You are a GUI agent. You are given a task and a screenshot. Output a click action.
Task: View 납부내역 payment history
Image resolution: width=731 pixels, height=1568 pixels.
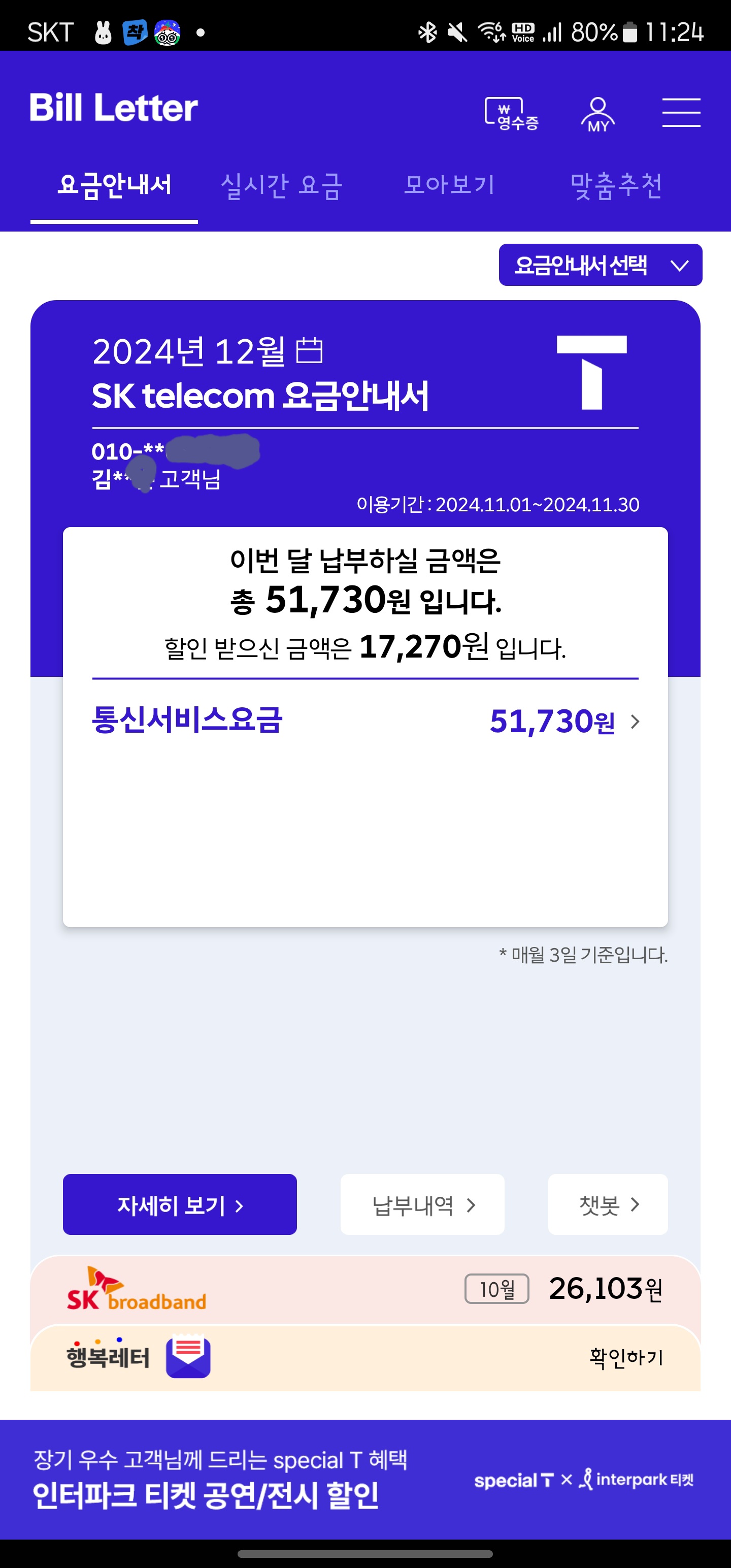click(422, 1204)
